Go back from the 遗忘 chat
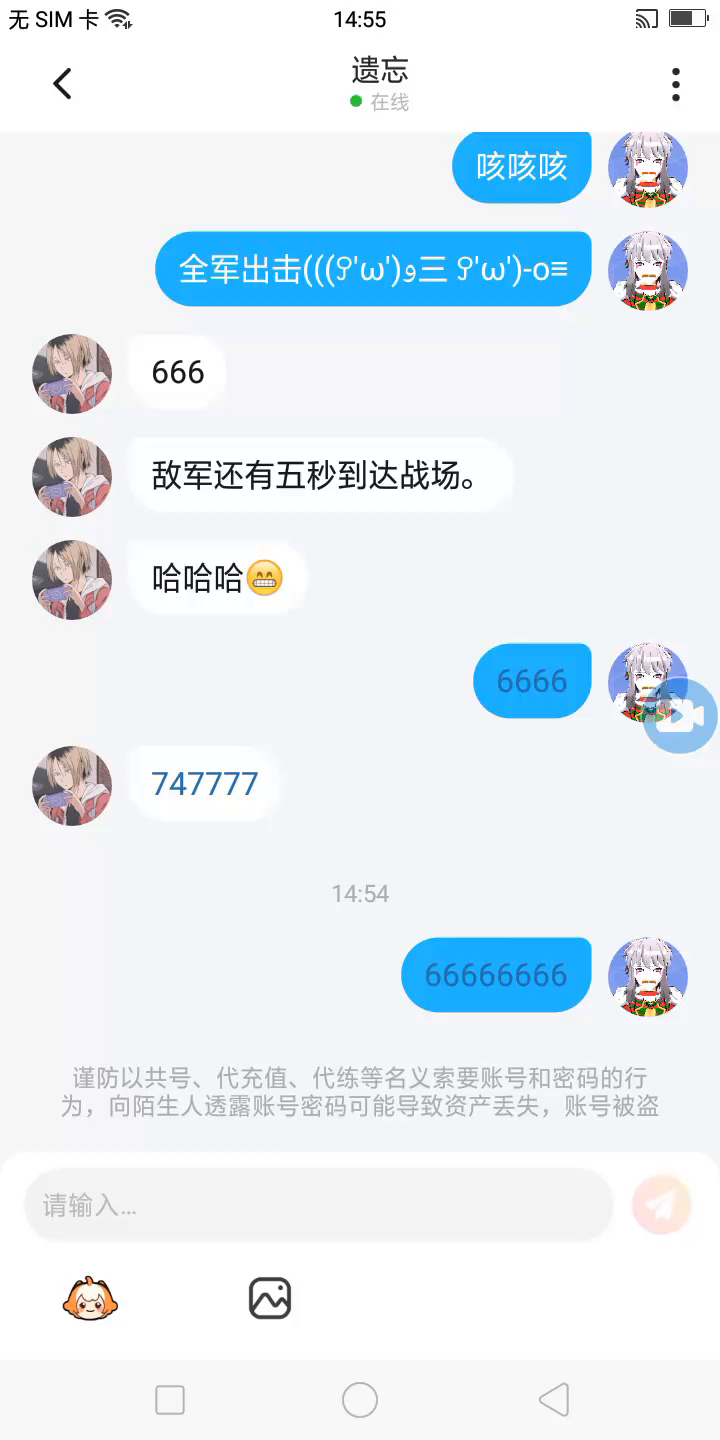This screenshot has height=1440, width=720. coord(62,84)
